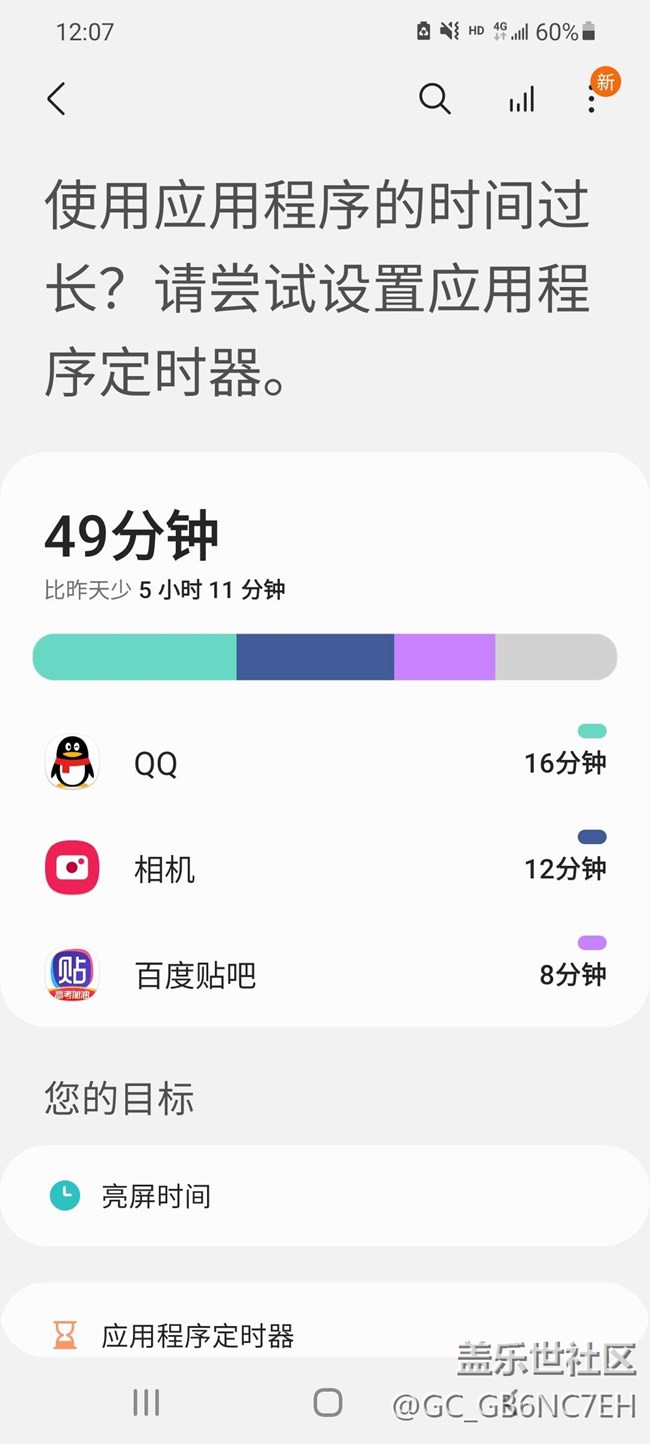Open the three-dot overflow menu
650x1444 pixels.
(x=592, y=99)
